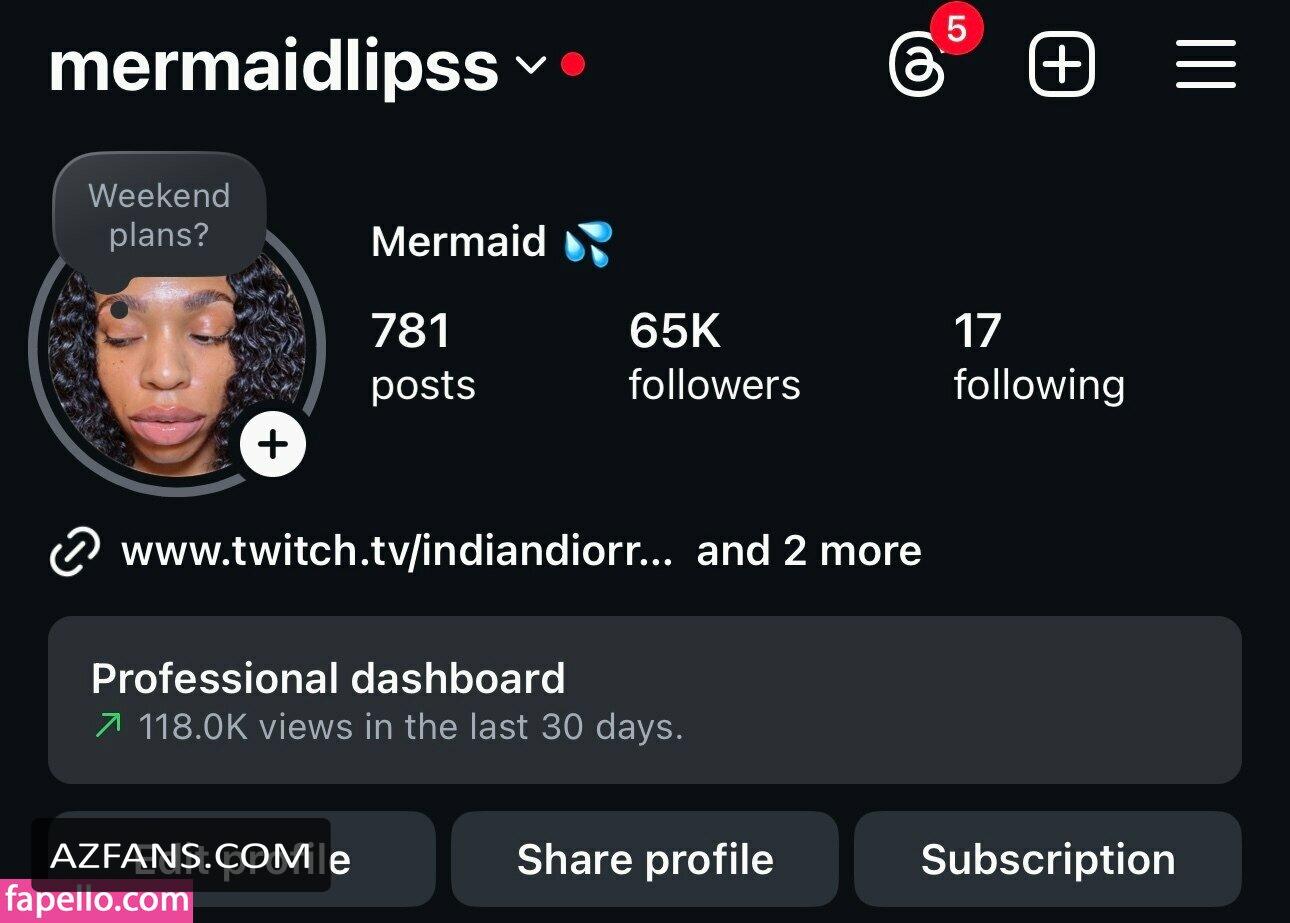Image resolution: width=1290 pixels, height=923 pixels.
Task: Tap the Edit profile button
Action: click(x=380, y=860)
